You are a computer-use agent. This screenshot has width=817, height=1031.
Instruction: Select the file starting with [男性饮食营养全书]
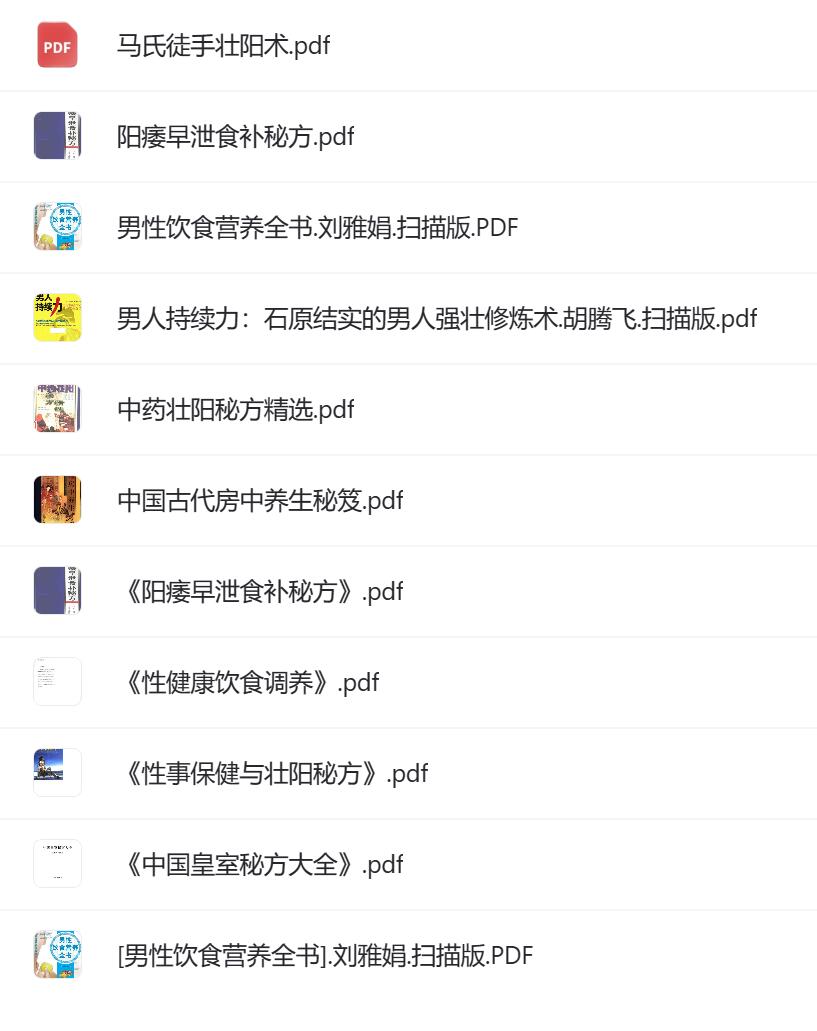[x=325, y=956]
